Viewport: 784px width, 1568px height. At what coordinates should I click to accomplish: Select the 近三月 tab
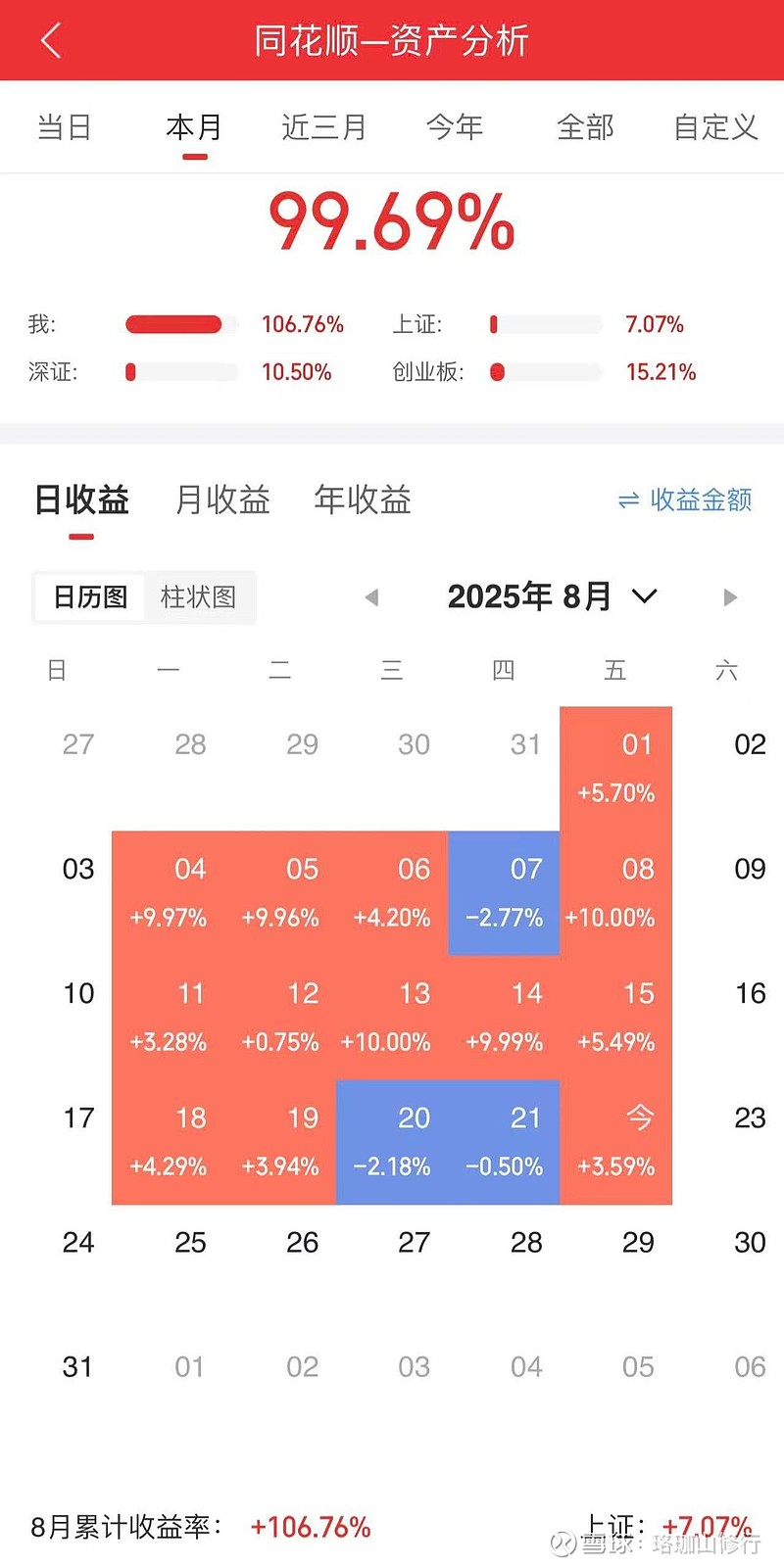click(324, 127)
